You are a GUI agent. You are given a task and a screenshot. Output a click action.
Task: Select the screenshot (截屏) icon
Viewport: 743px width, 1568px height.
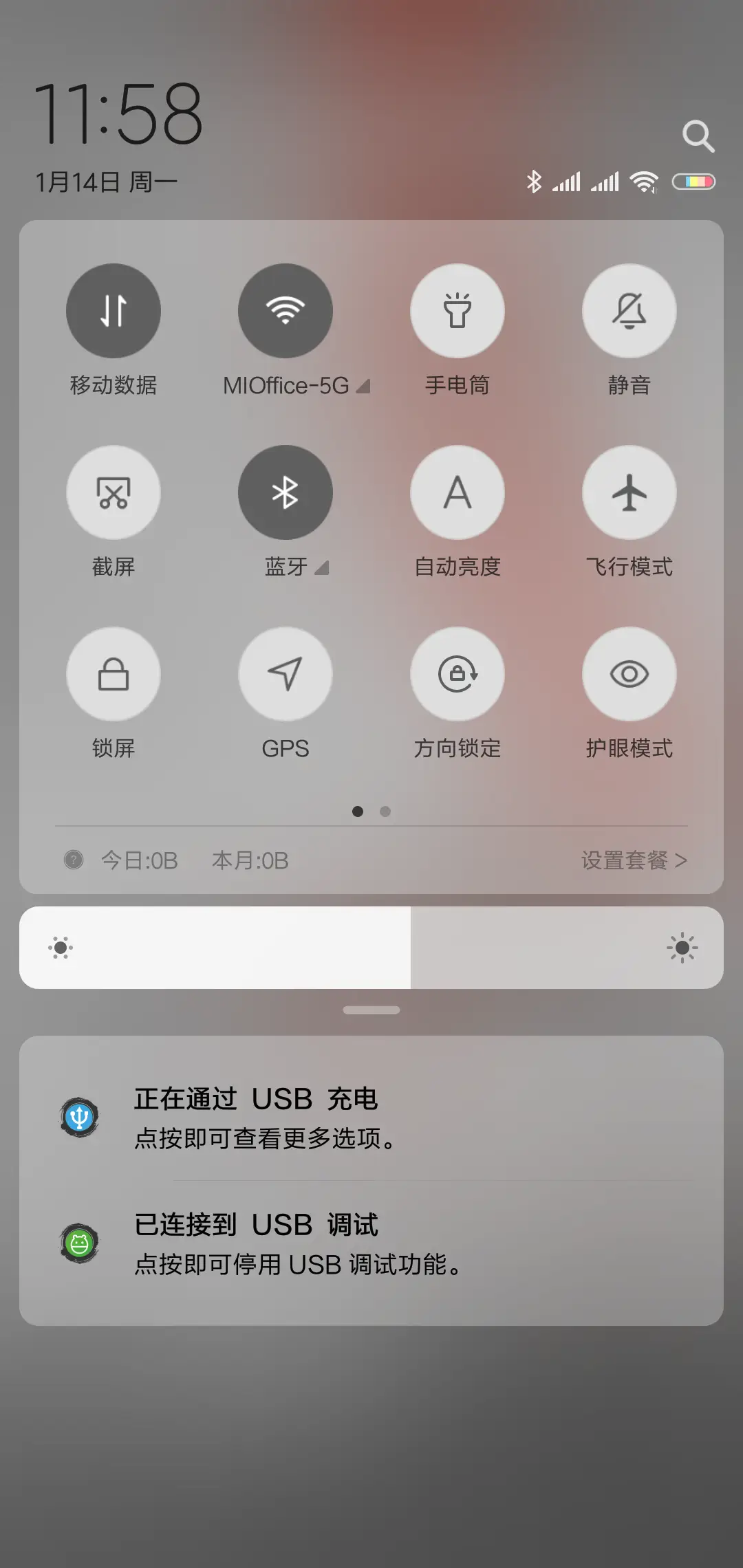pos(114,492)
